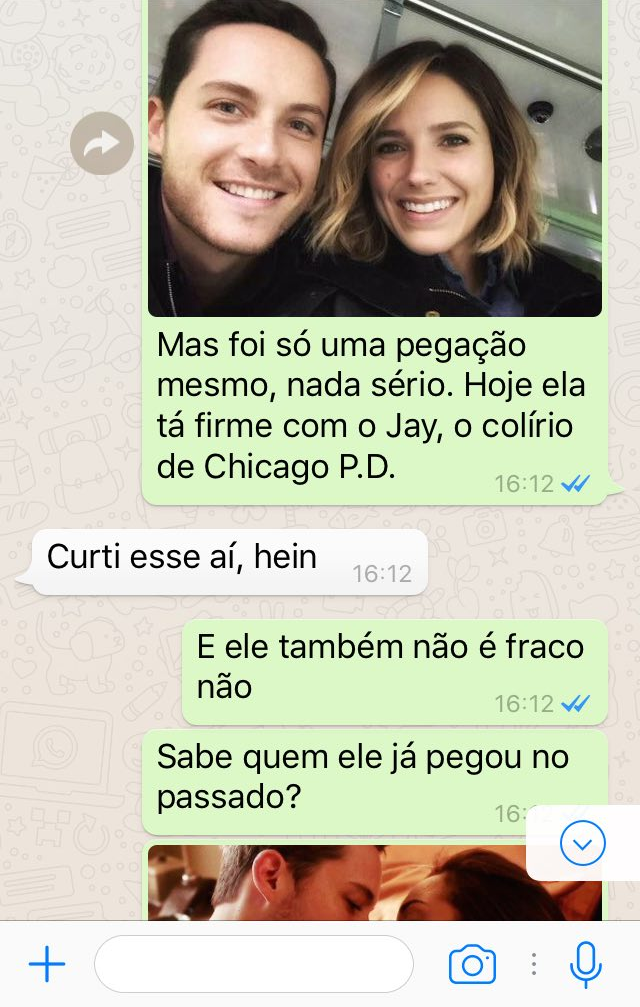This screenshot has width=640, height=1007.
Task: Open the camera to take a photo
Action: 472,964
